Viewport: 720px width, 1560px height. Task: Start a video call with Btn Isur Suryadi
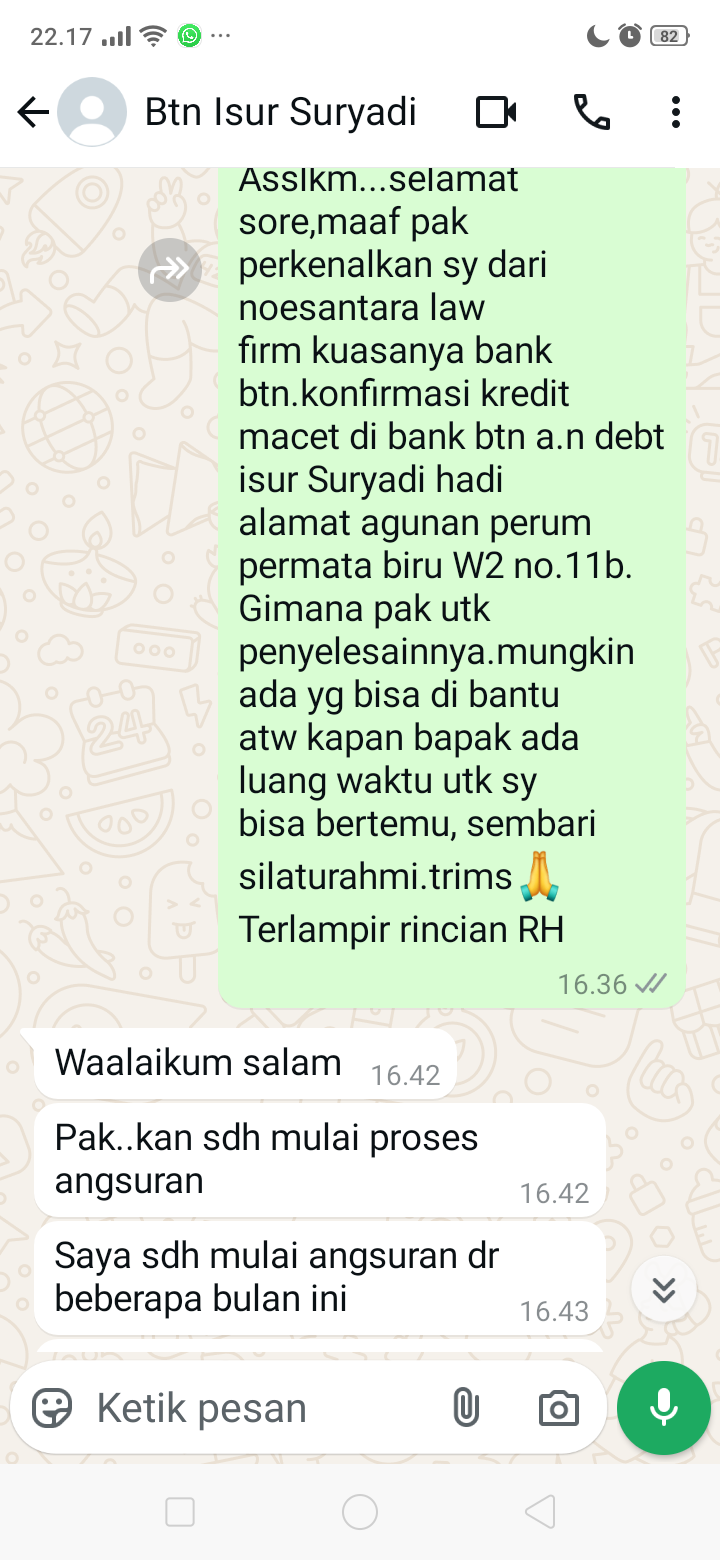(x=496, y=112)
